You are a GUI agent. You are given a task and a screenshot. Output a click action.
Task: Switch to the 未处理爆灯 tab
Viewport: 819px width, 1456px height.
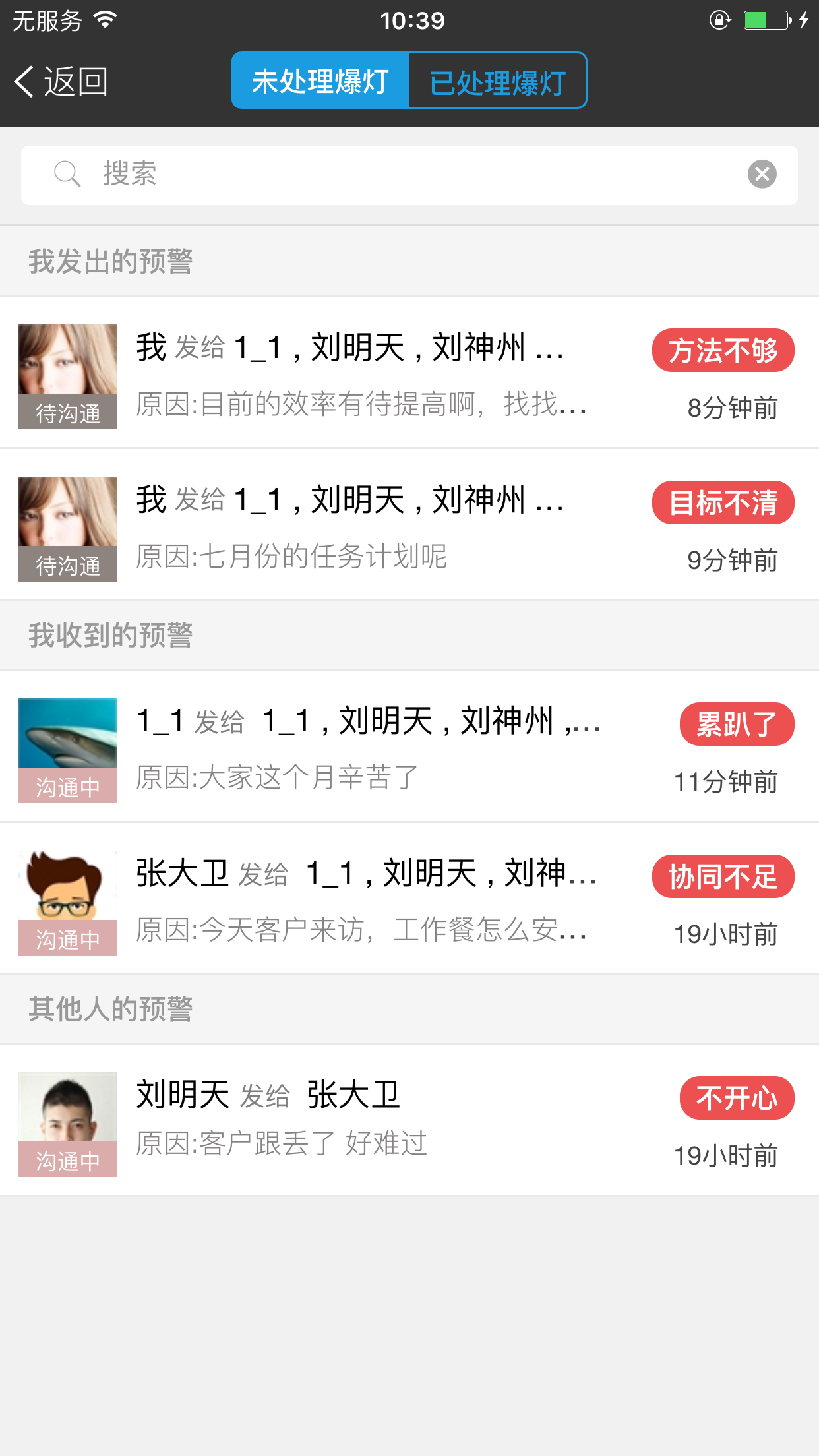pos(320,80)
